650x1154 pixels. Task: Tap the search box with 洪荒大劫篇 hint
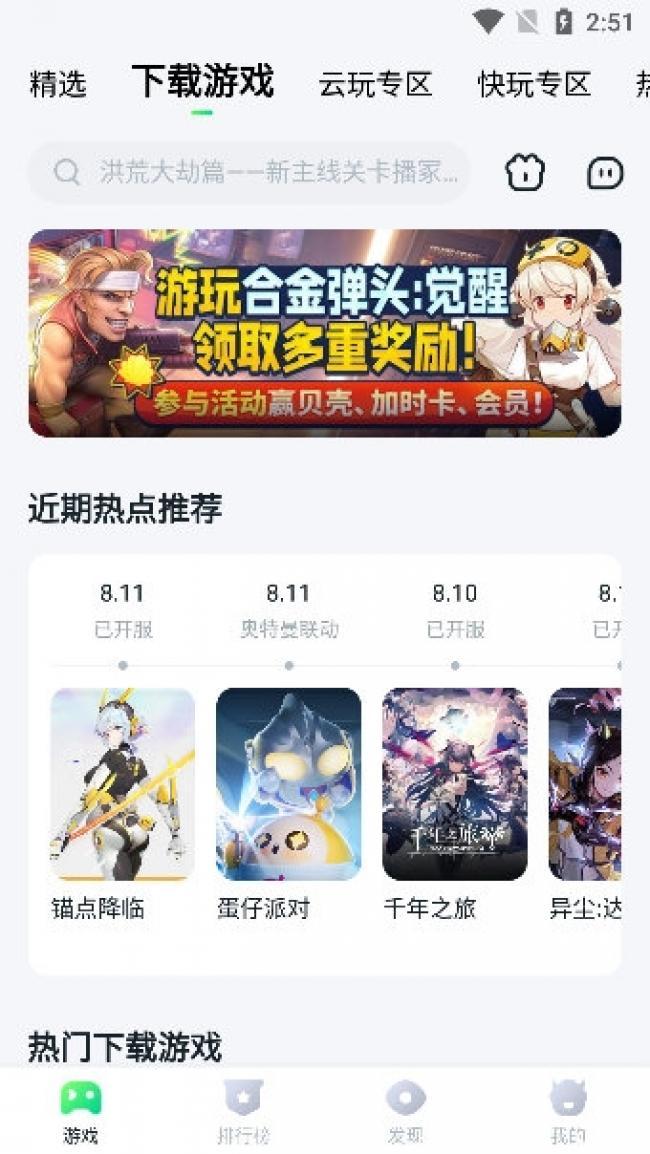point(250,173)
